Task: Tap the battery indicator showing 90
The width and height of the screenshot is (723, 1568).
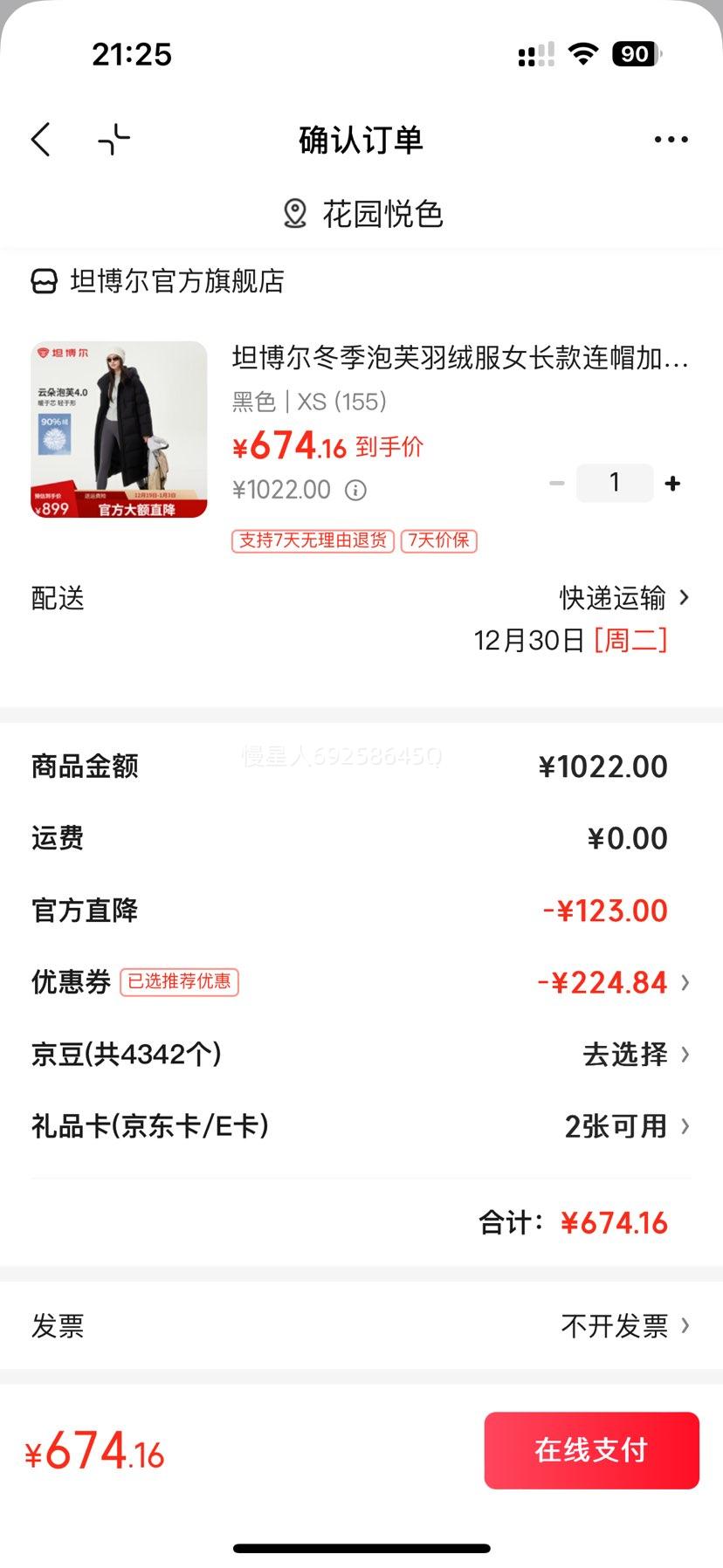Action: tap(635, 54)
